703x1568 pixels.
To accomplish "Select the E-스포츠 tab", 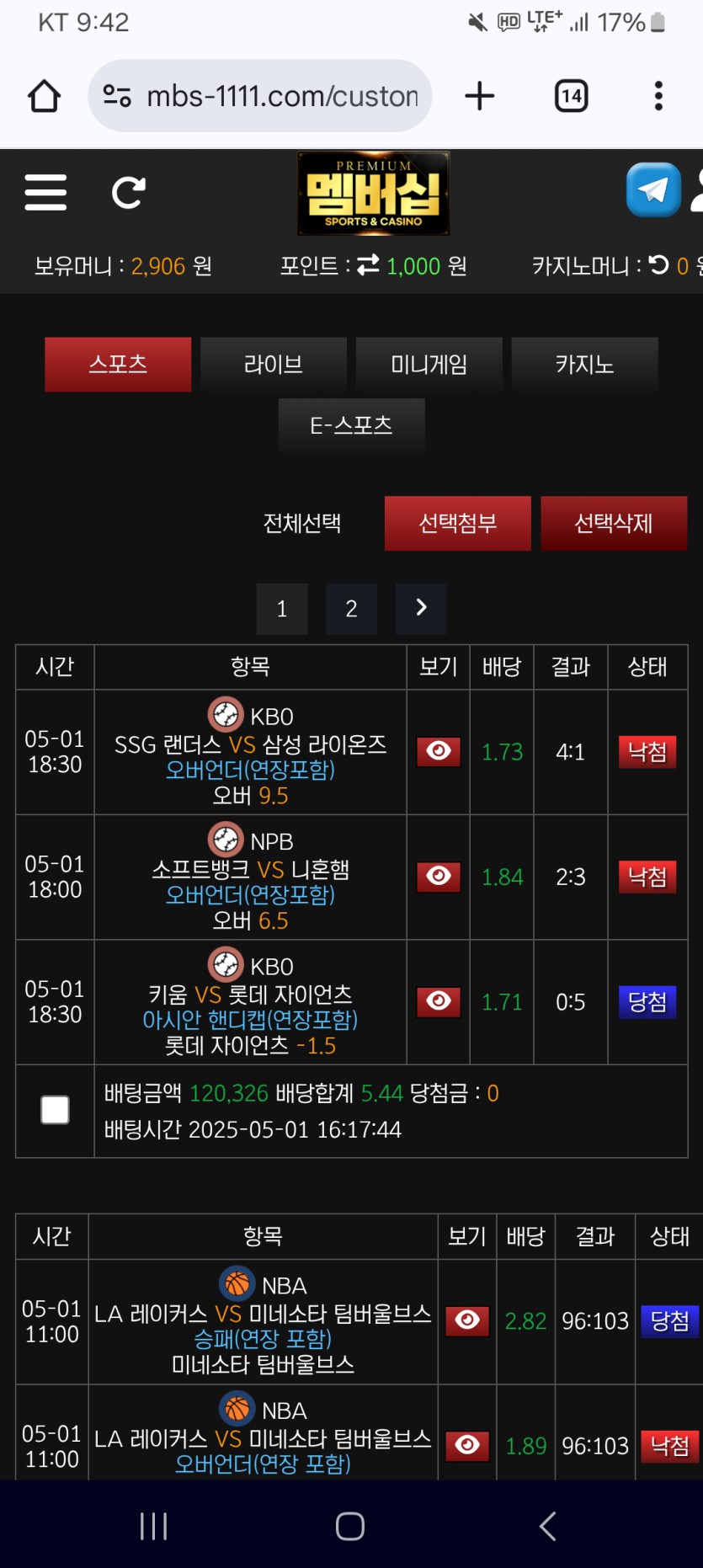I will pyautogui.click(x=352, y=425).
